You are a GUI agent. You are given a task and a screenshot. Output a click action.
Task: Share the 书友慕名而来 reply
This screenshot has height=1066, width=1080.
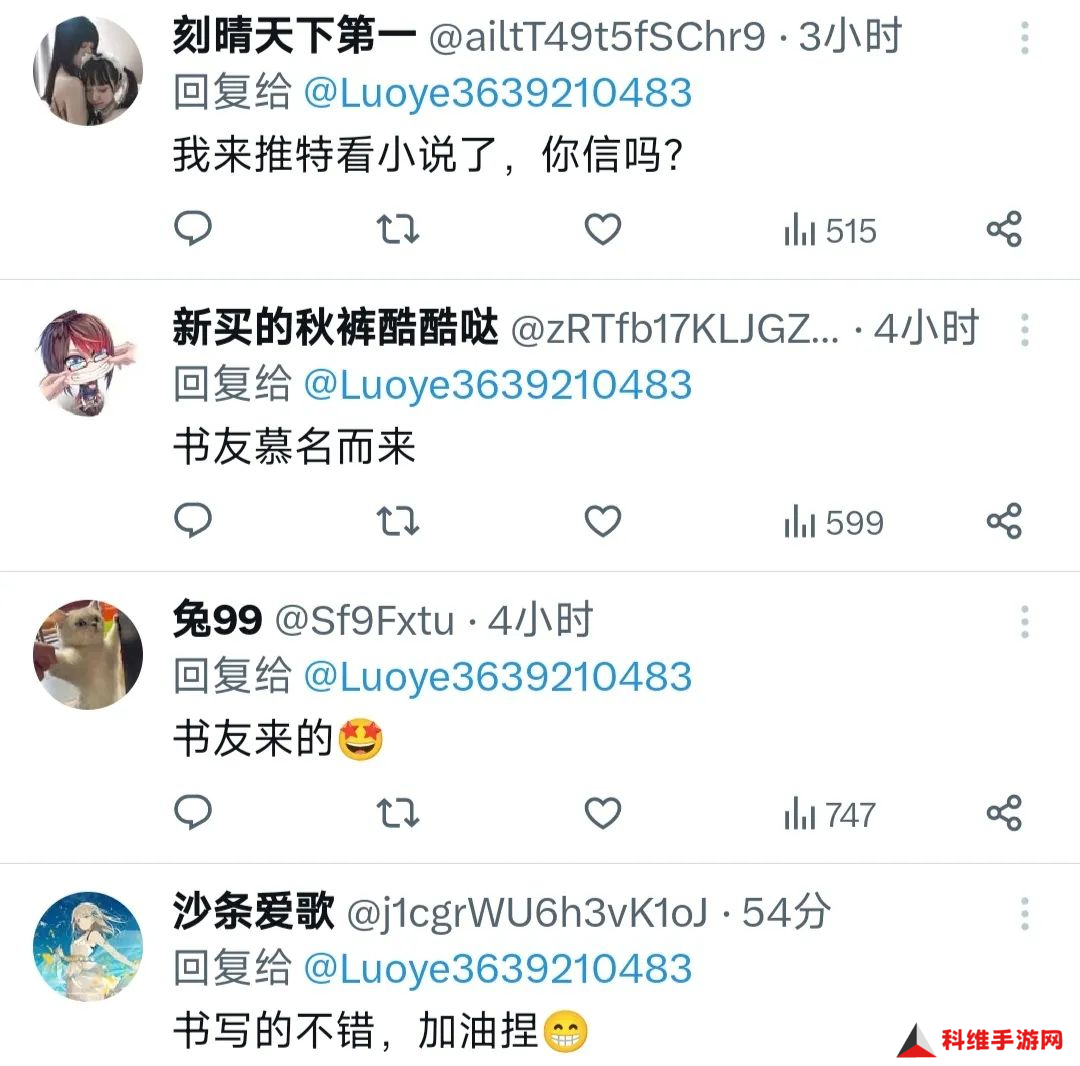click(x=1004, y=522)
